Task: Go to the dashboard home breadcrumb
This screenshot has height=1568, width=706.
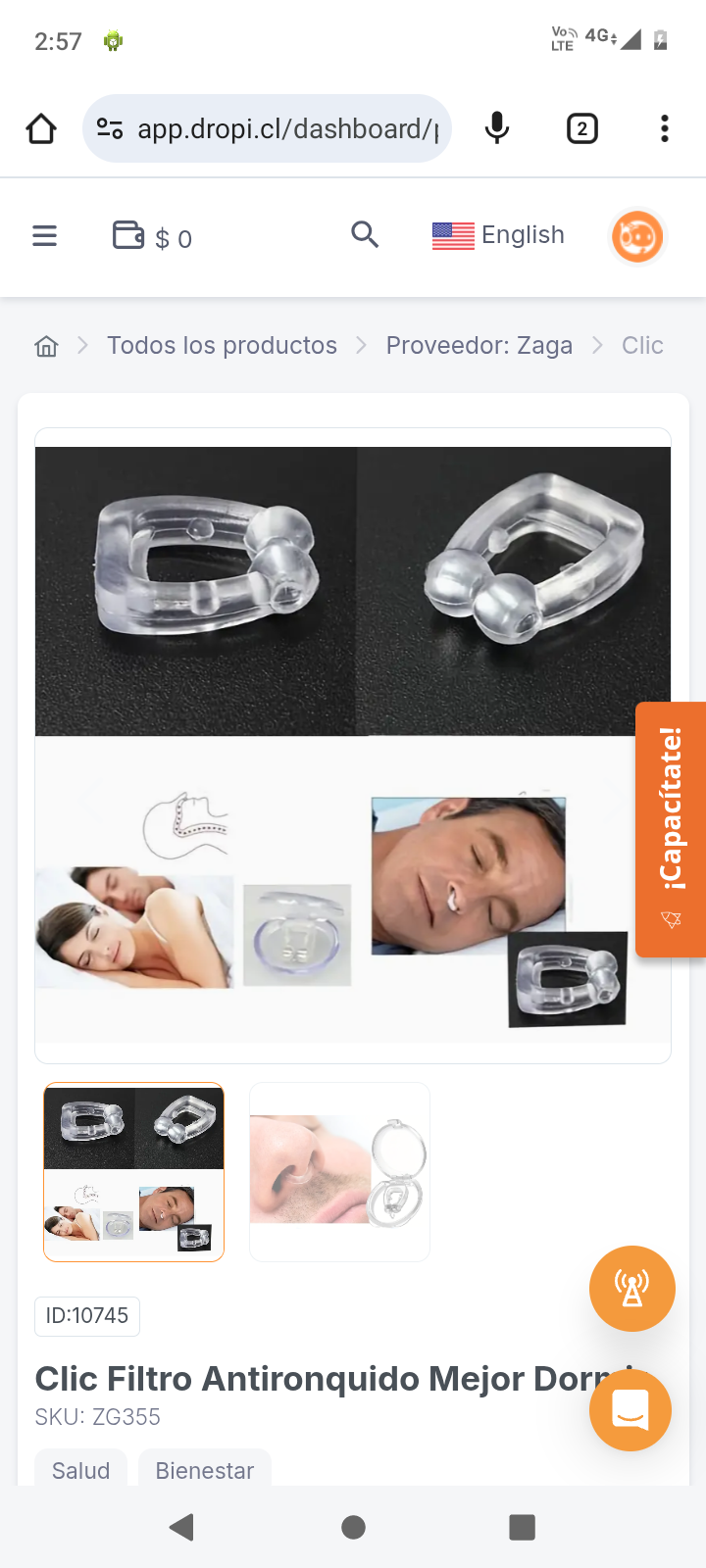Action: 46,346
